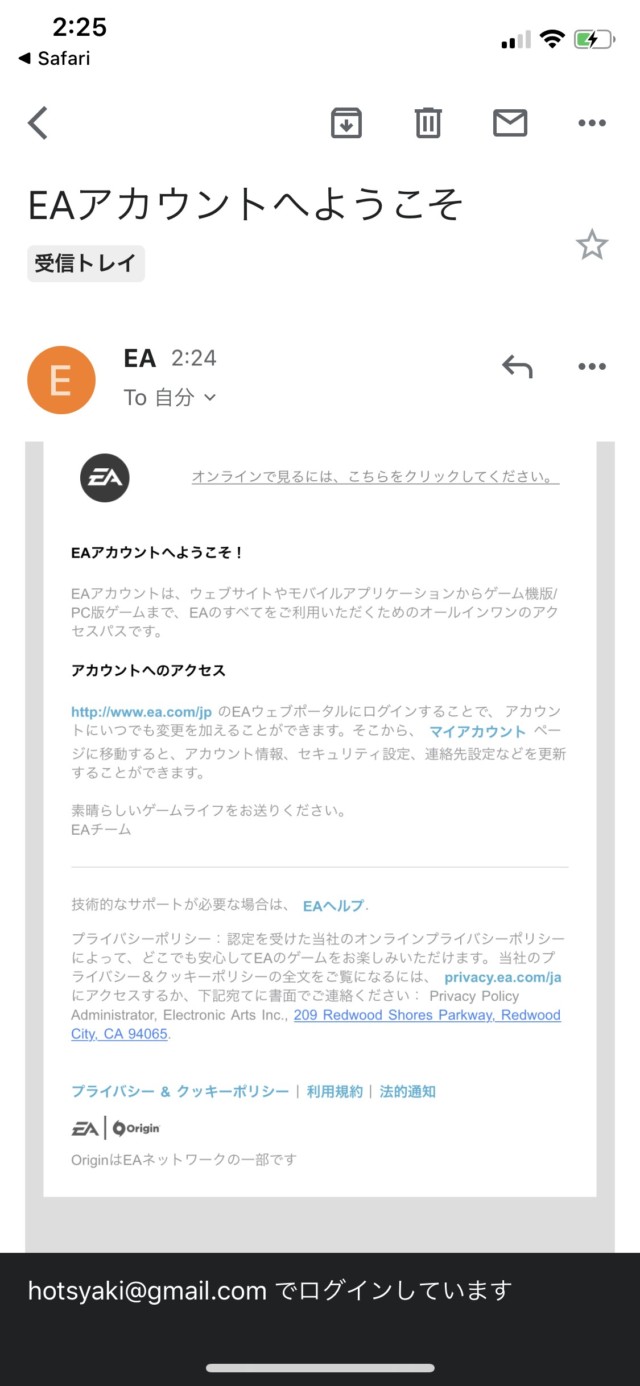
Task: Follow the マイアカウント link
Action: (477, 732)
